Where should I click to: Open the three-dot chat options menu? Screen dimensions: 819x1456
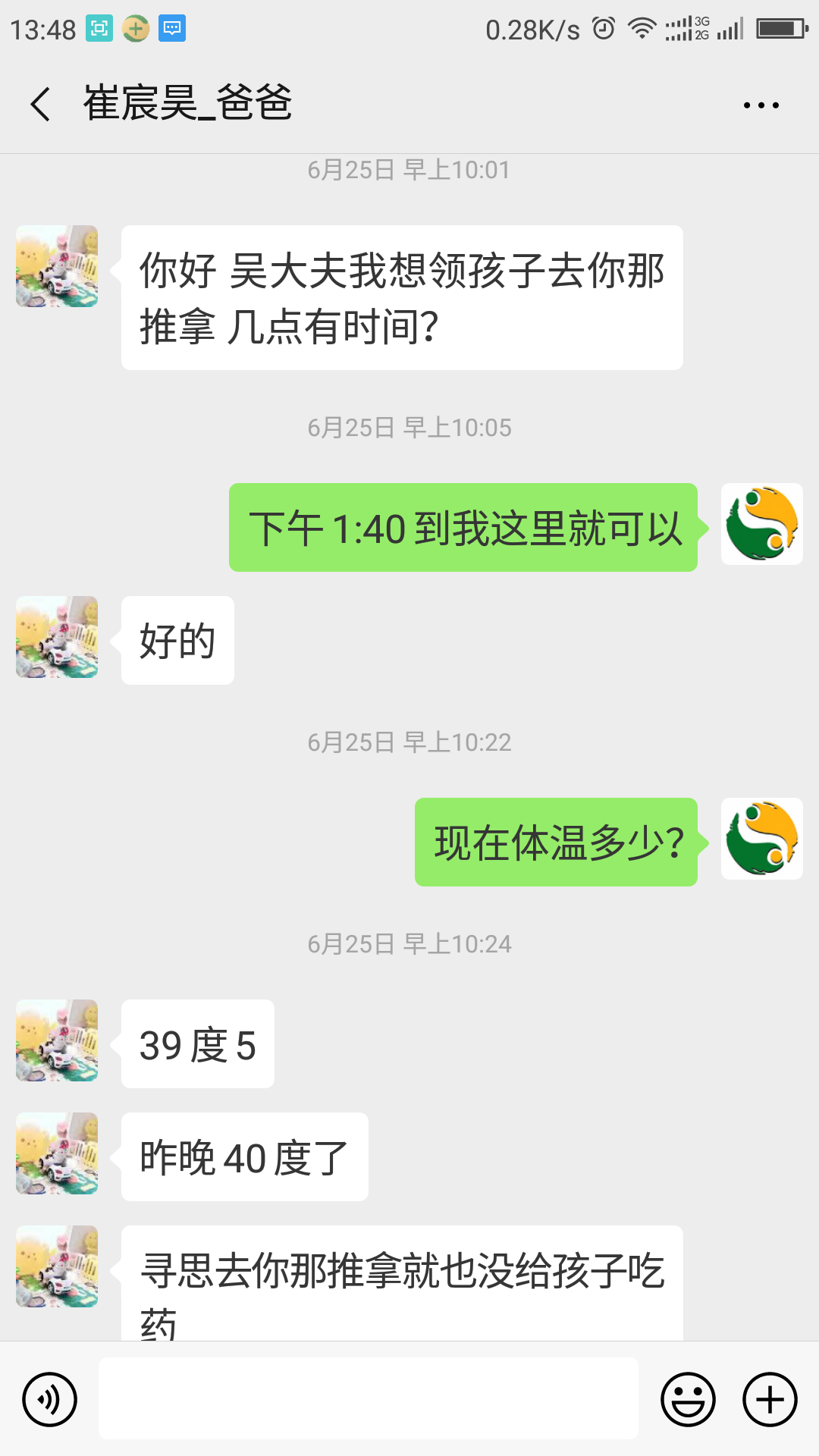coord(761,105)
